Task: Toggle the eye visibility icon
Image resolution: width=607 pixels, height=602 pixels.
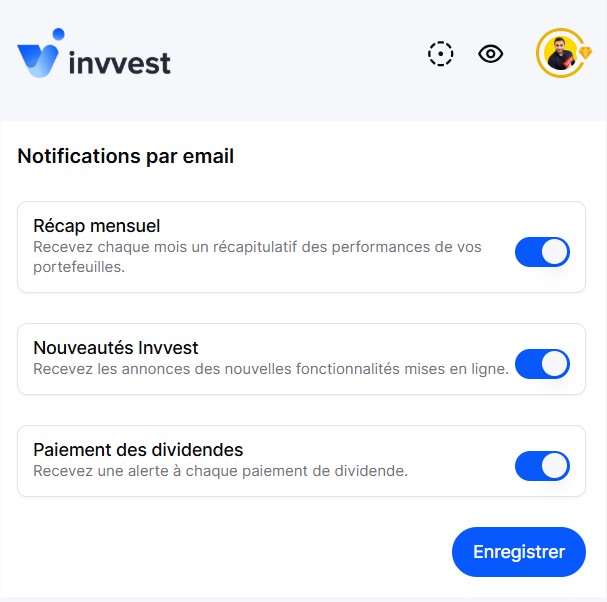Action: [490, 54]
